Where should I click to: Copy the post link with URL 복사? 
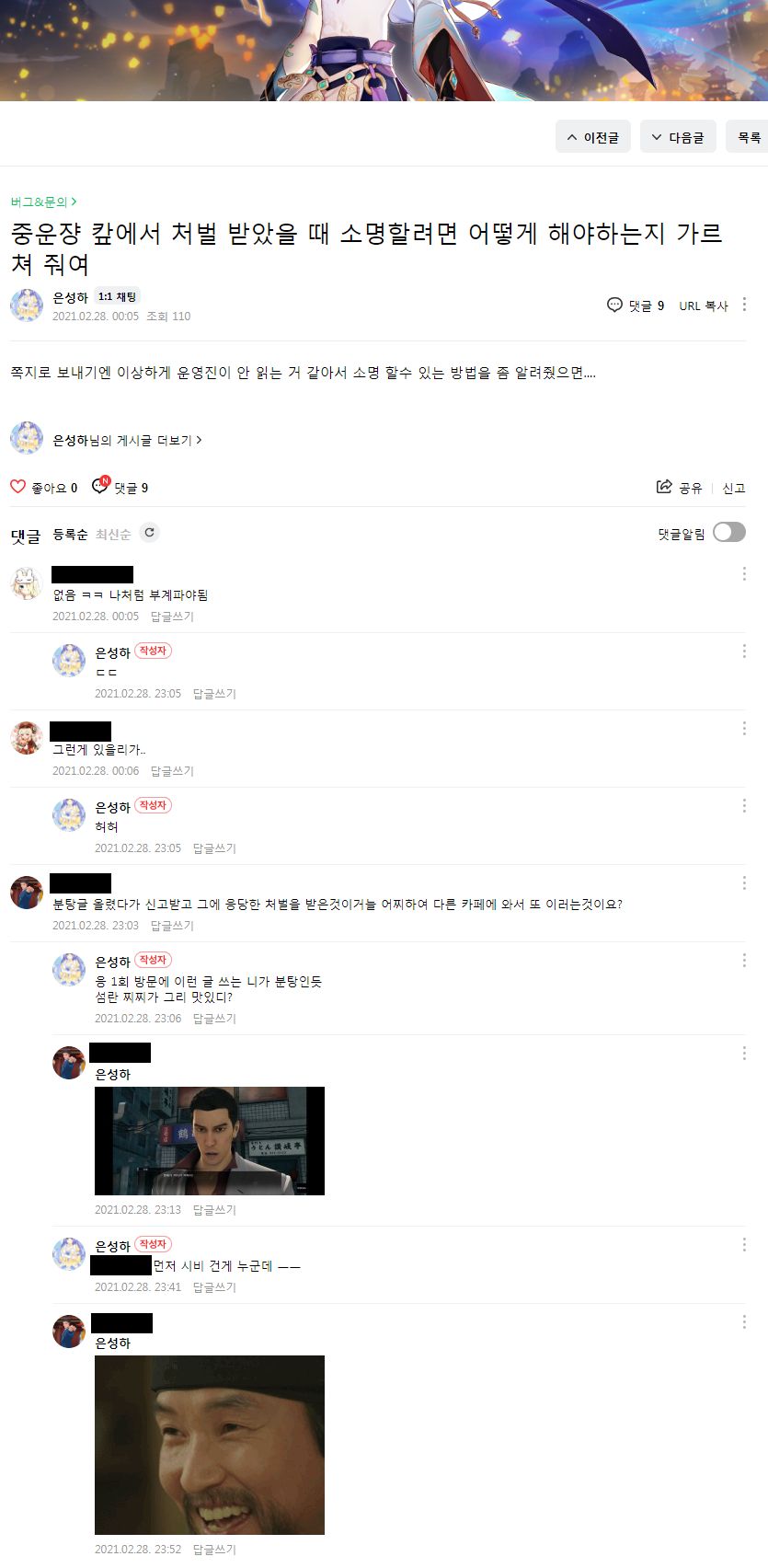(703, 306)
